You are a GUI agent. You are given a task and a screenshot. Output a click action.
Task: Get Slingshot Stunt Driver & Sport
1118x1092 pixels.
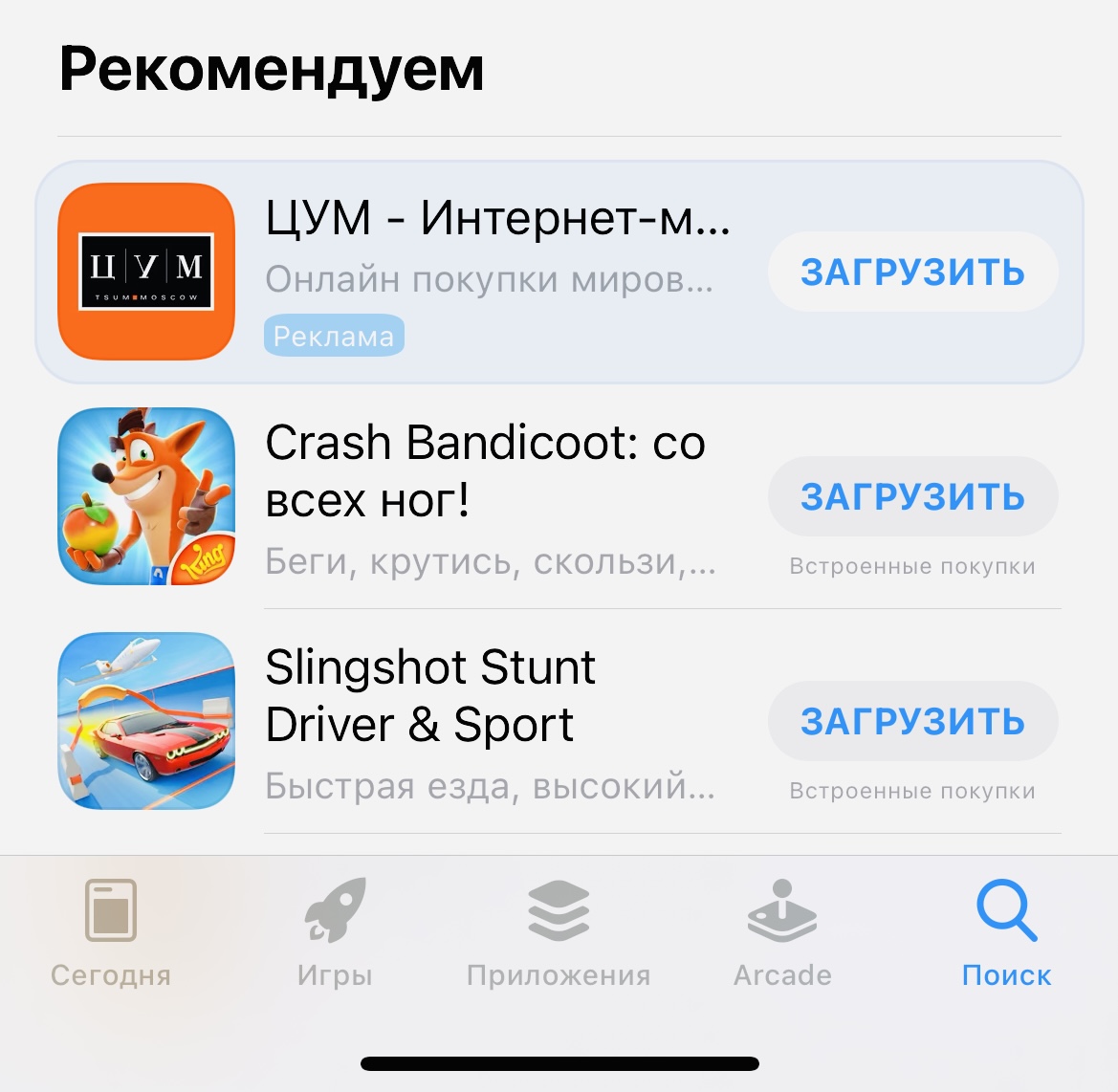[912, 722]
